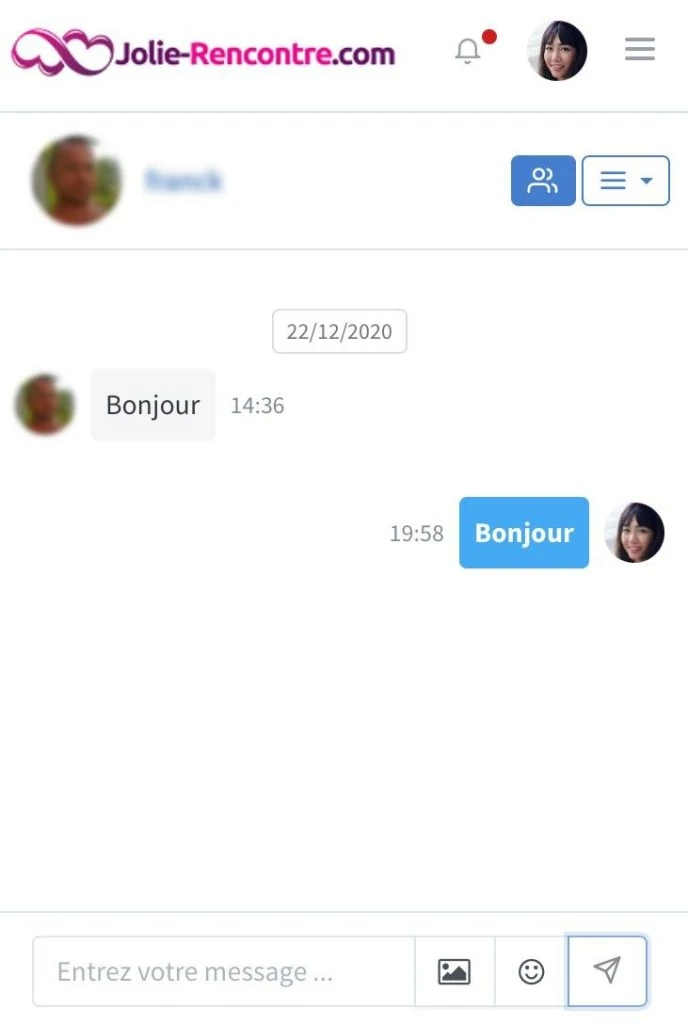Expand the conversation options dropdown
Image resolution: width=688 pixels, height=1024 pixels.
(x=625, y=181)
